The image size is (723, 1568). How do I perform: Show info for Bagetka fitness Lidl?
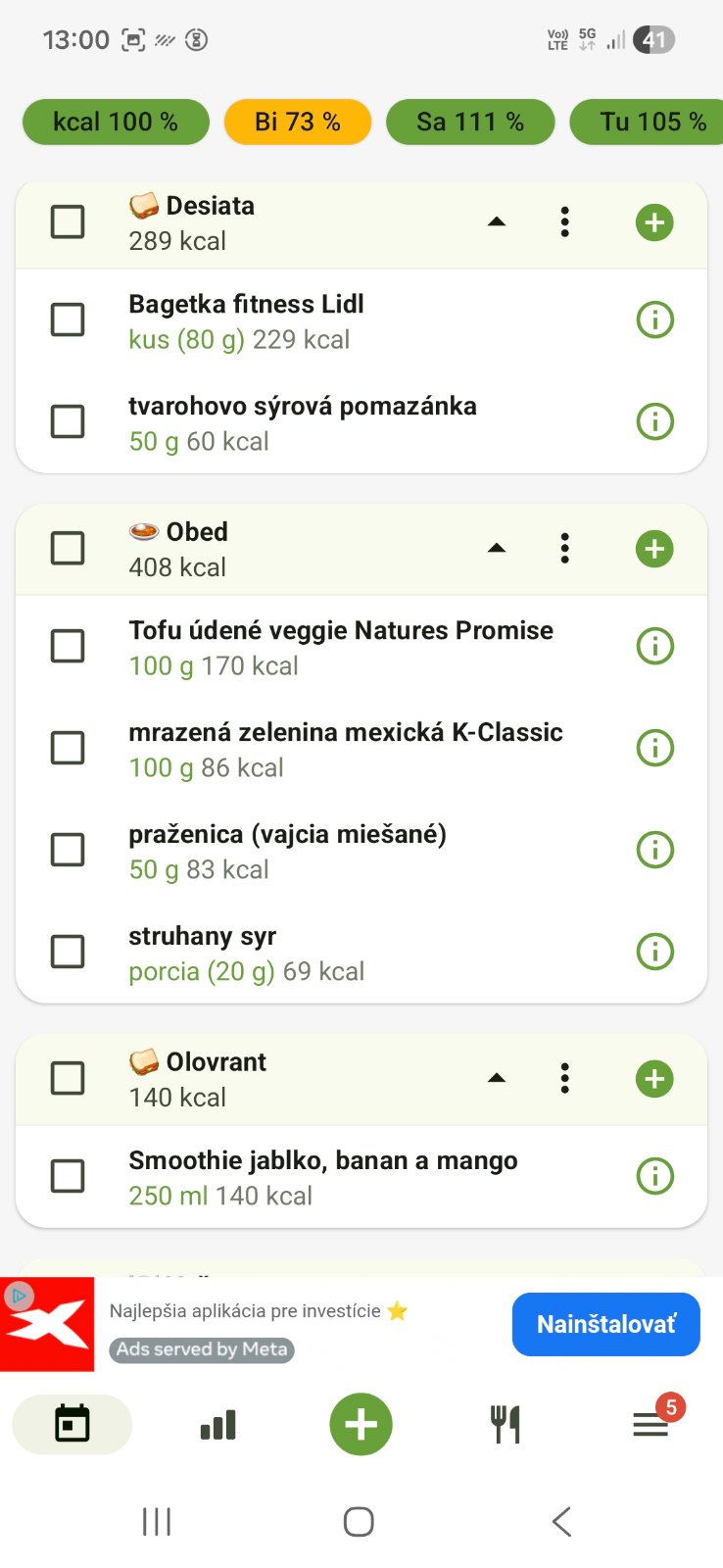654,319
